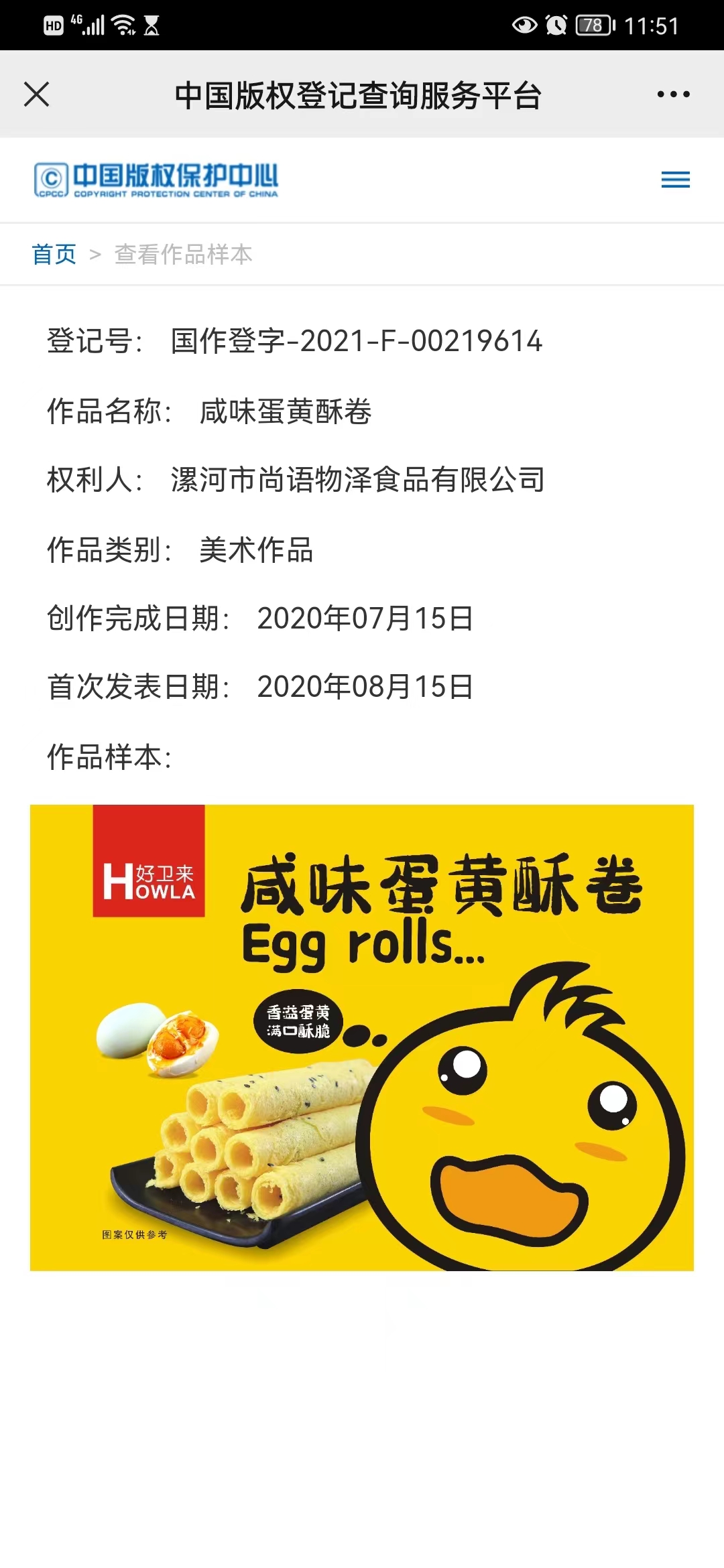Screen dimensions: 724x1568
Task: Close the copyright query web page
Action: click(x=36, y=94)
